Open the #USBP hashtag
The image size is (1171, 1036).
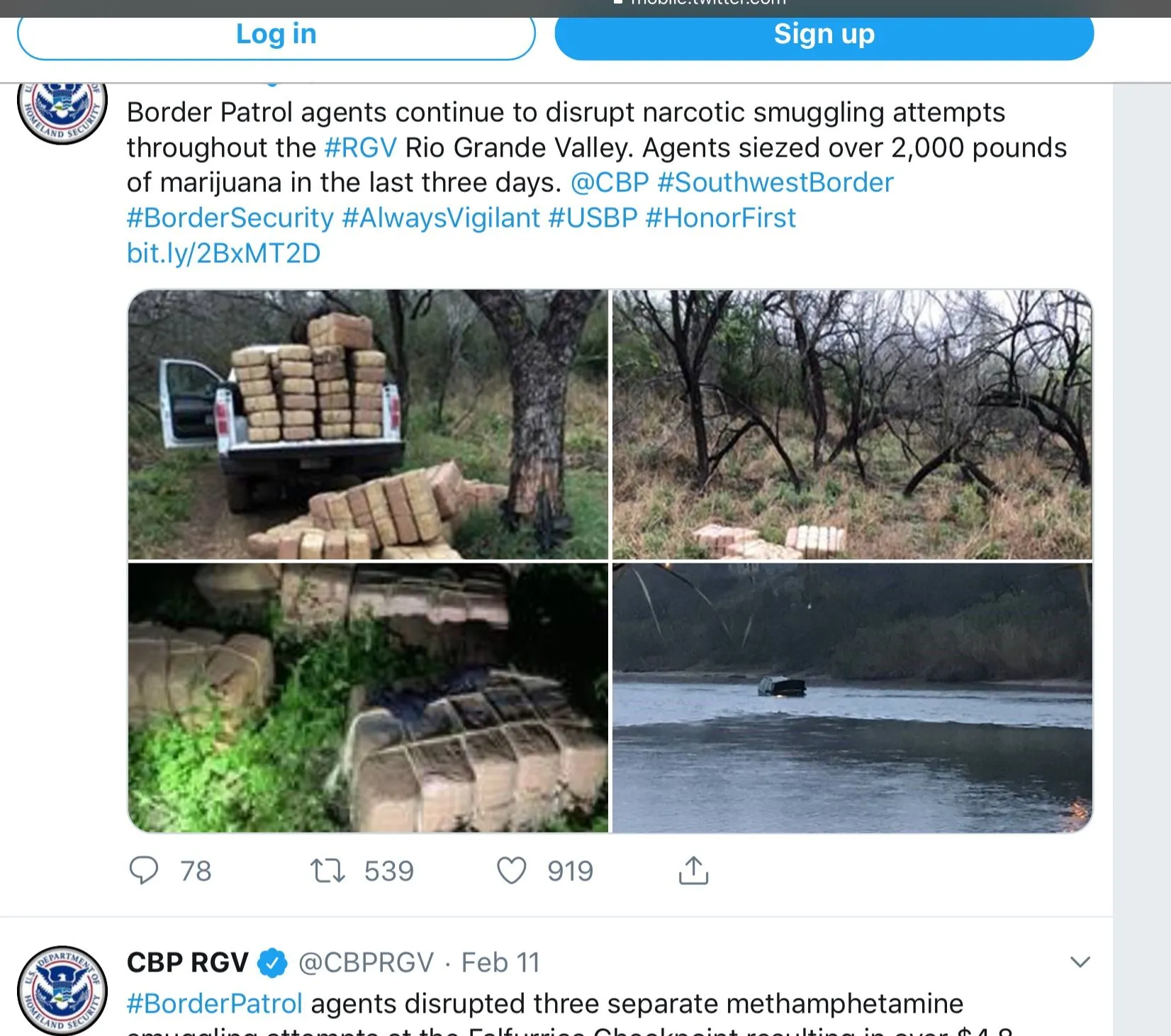coord(593,218)
